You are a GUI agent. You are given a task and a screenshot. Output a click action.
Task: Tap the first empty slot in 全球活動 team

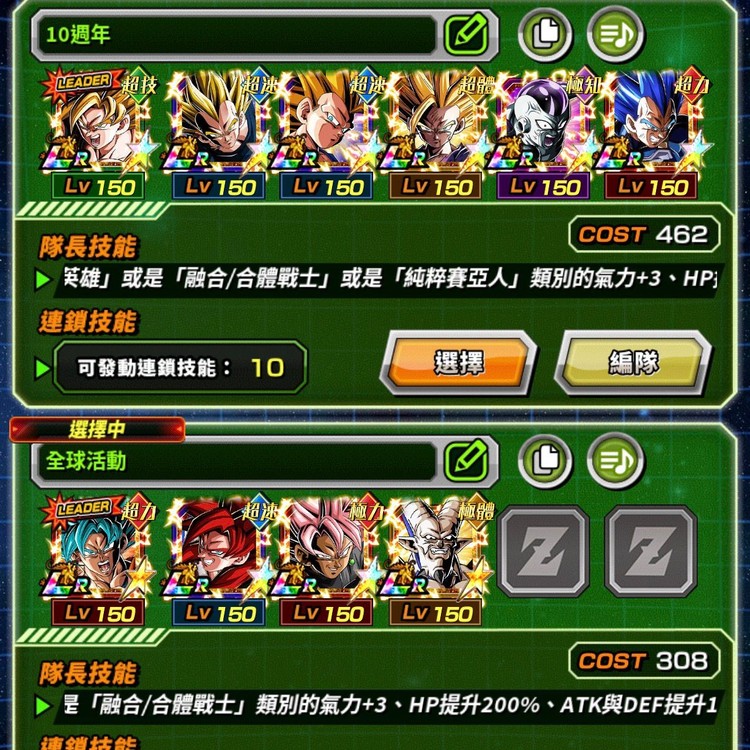[544, 552]
